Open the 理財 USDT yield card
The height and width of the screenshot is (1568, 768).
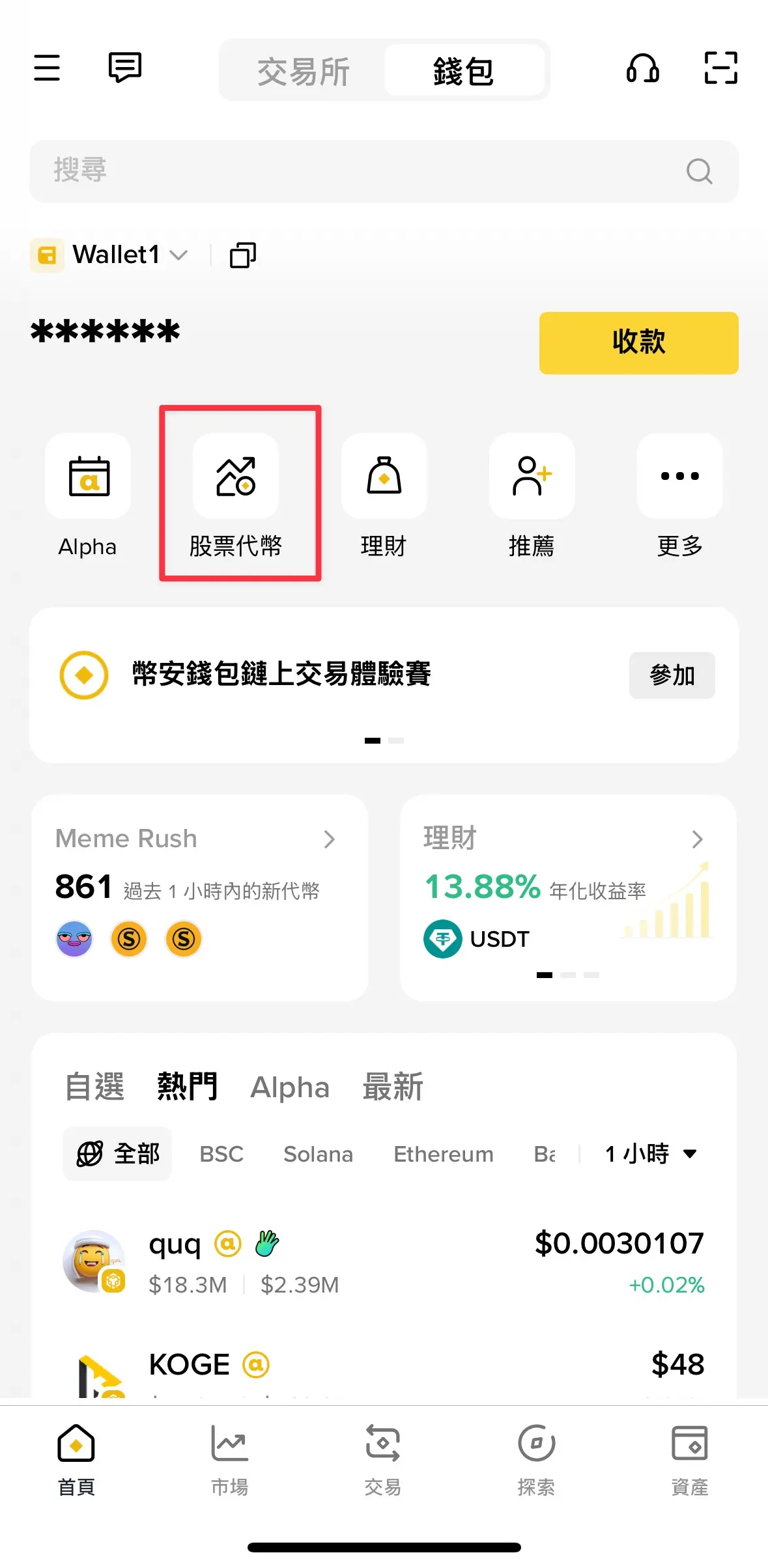(567, 897)
